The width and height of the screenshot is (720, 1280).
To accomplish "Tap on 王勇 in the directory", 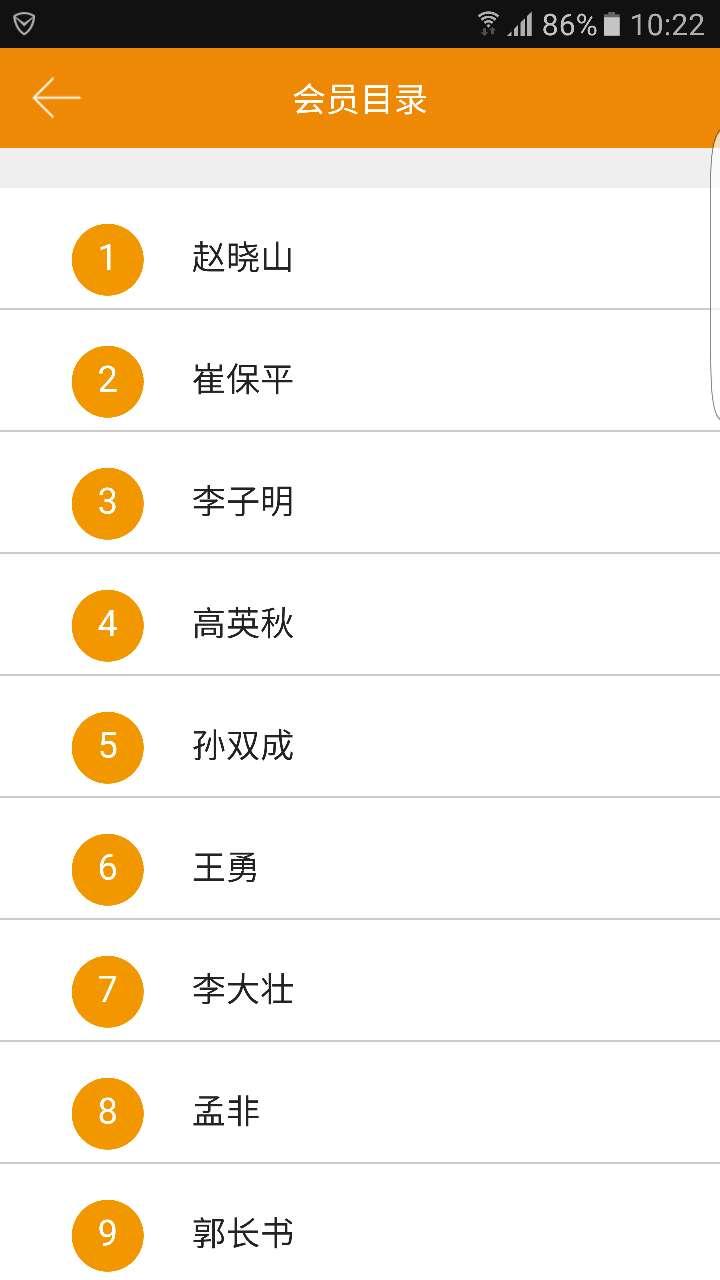I will click(224, 869).
